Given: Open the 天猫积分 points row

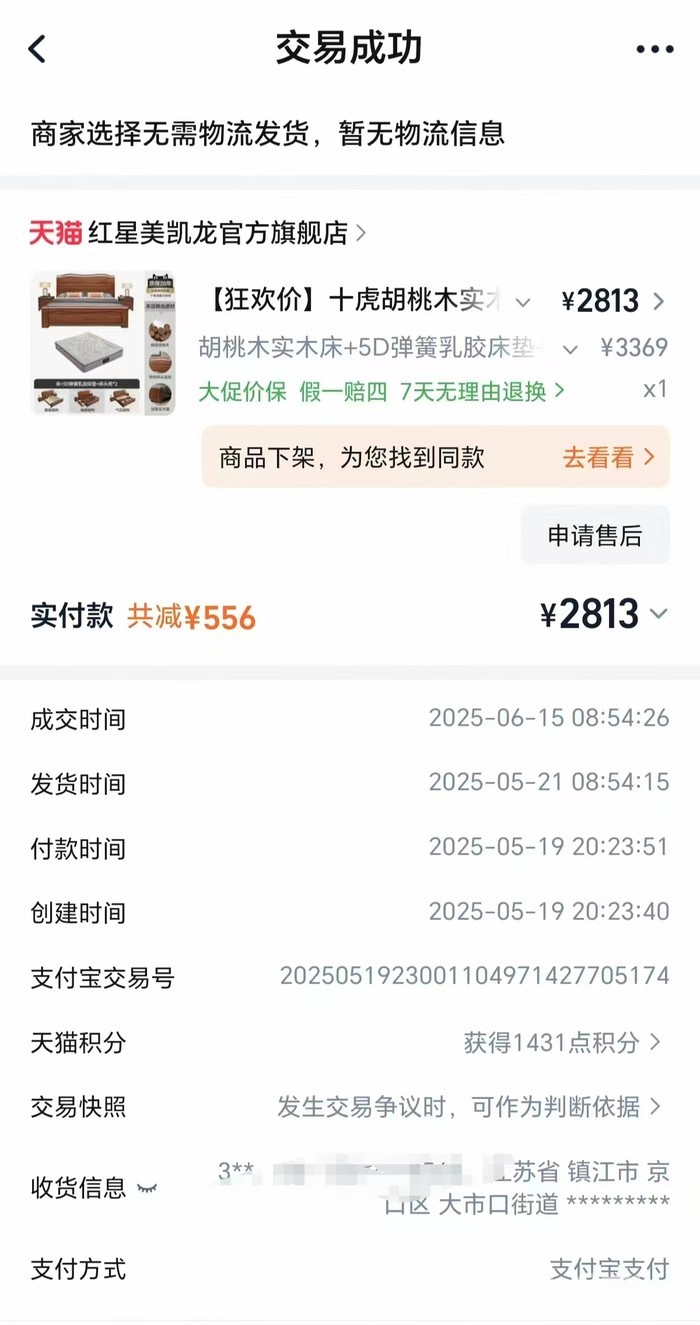Looking at the screenshot, I should (562, 1043).
